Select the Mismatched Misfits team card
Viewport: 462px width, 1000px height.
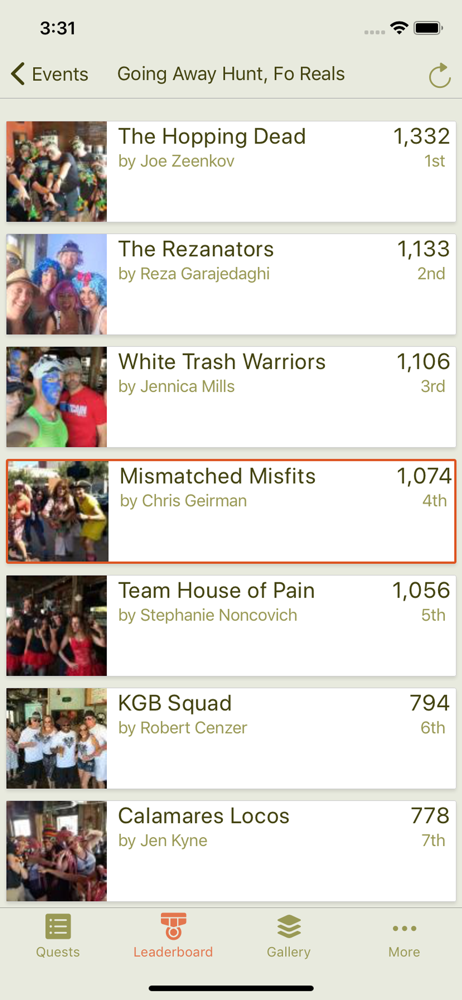(231, 511)
